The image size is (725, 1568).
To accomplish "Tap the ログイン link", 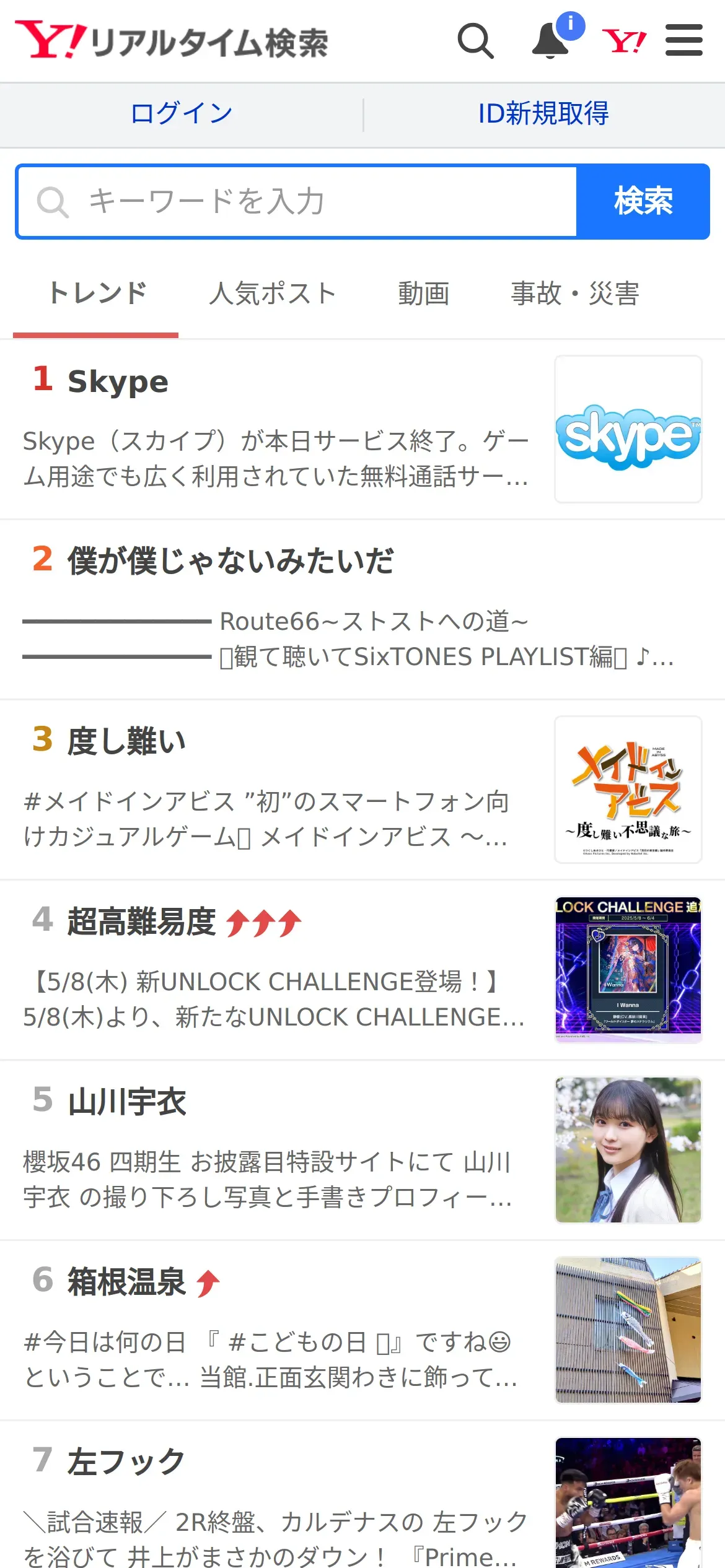I will [182, 114].
